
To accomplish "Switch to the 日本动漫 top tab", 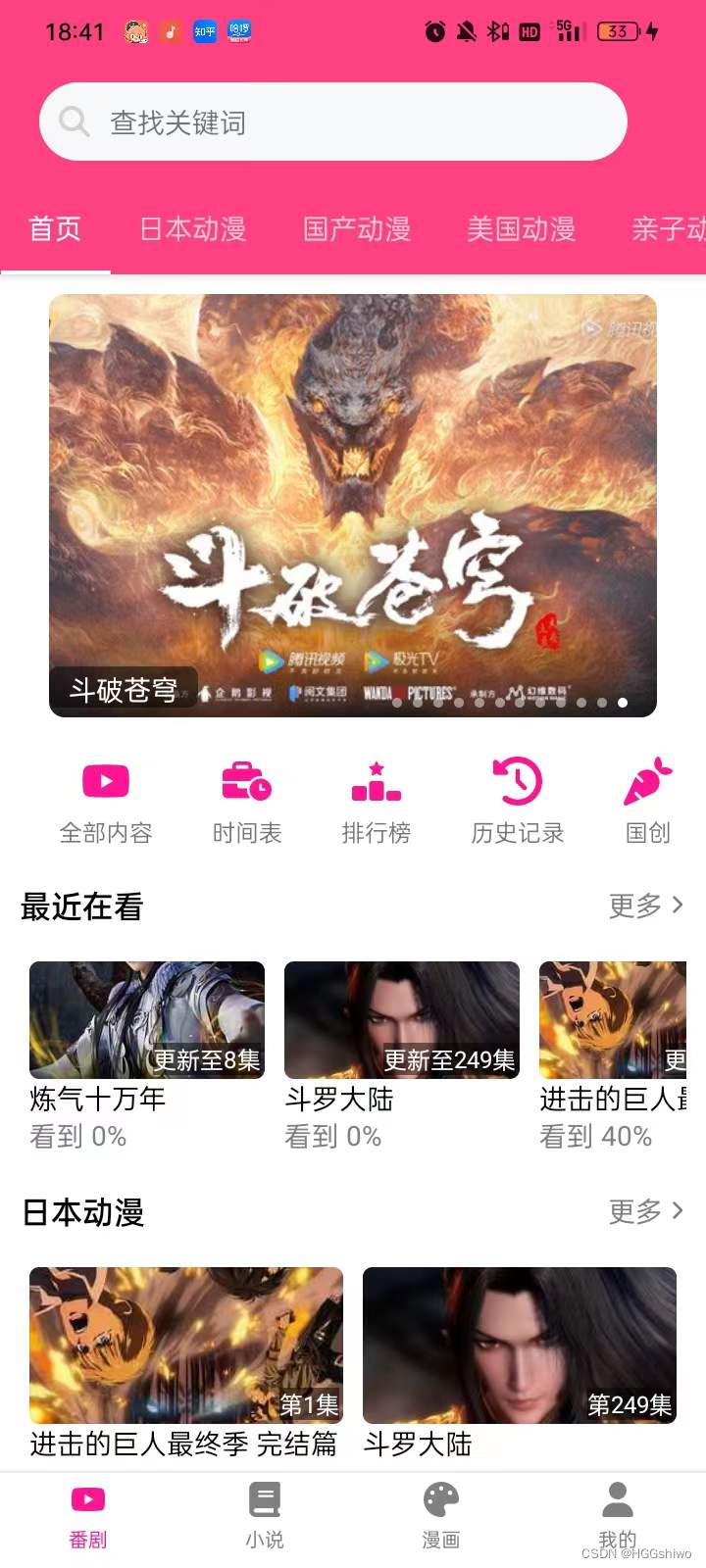I will coord(192,229).
